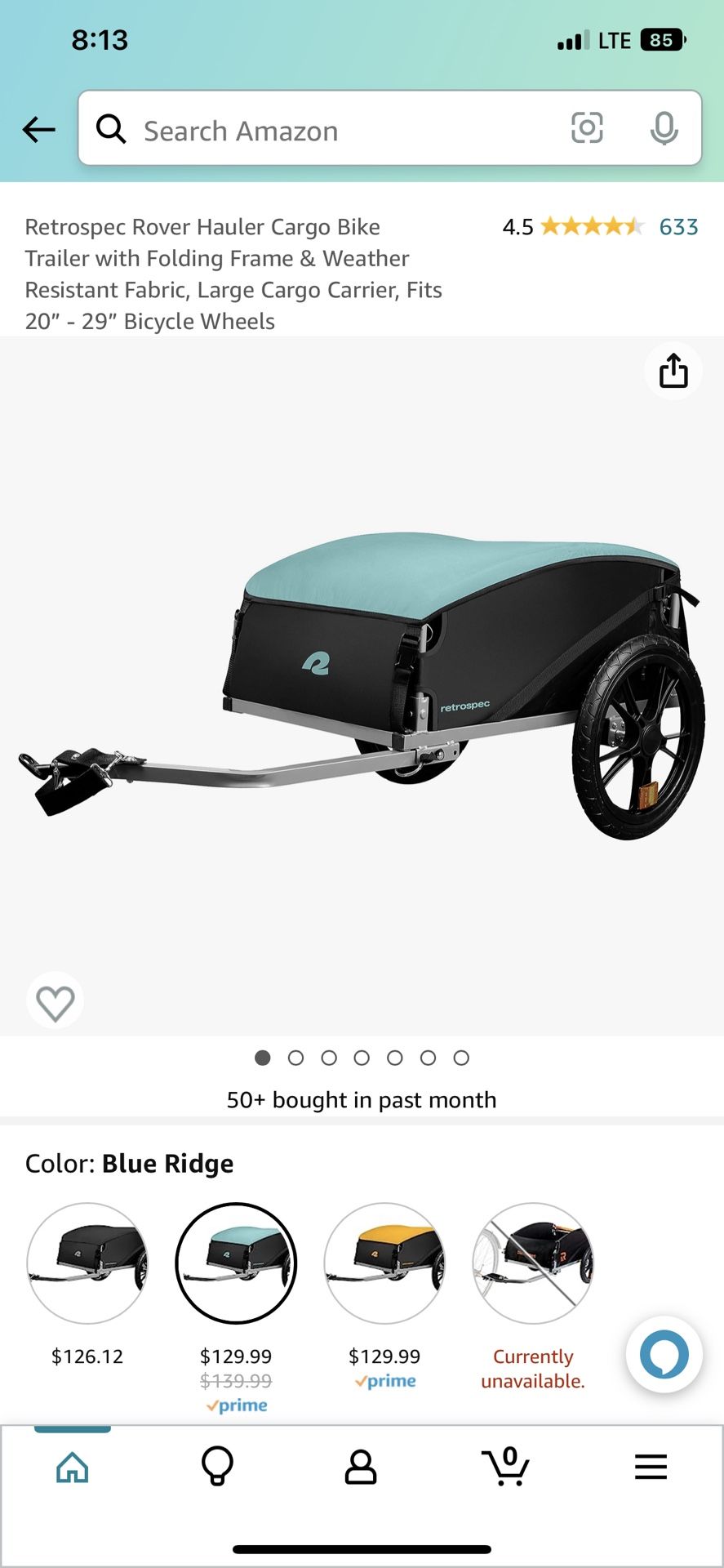Switch to the Home tab
This screenshot has height=1568, width=724.
click(x=73, y=1467)
